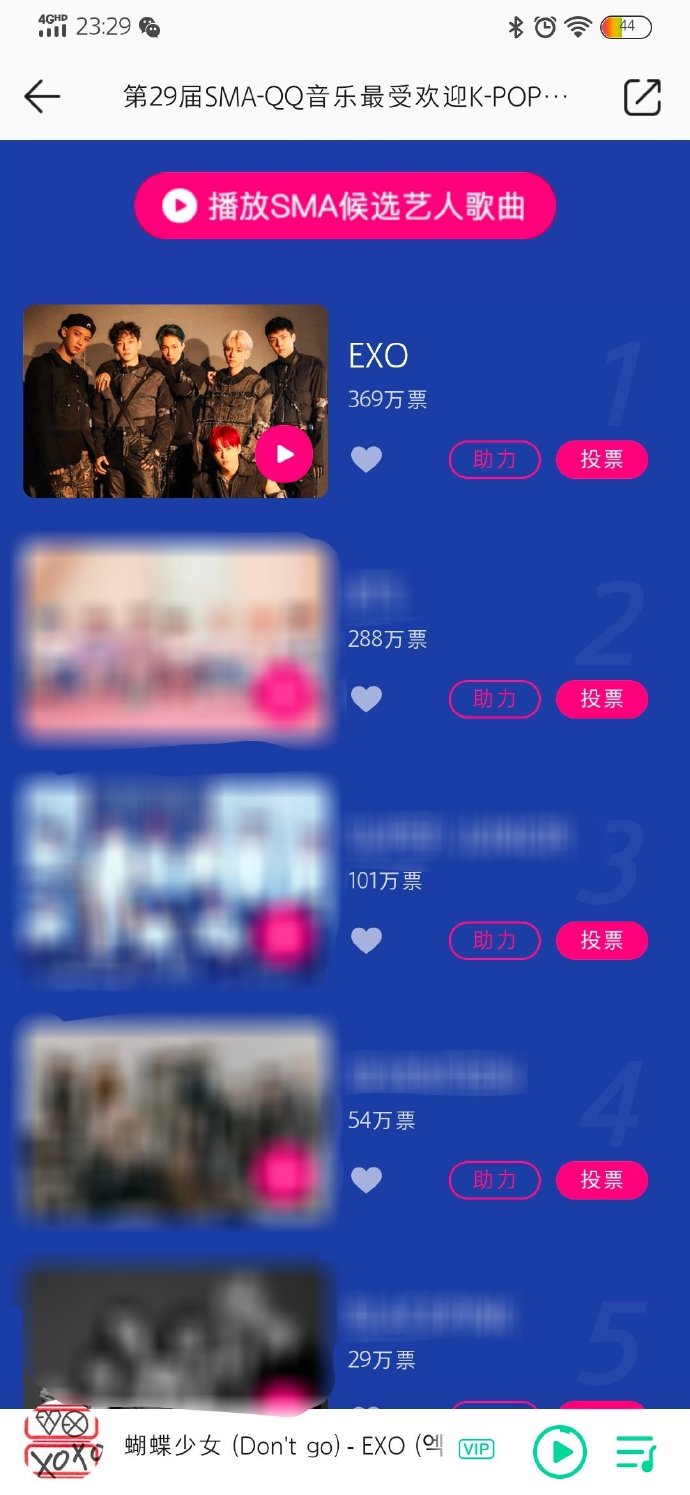Like EXO with the heart icon
Viewport: 690px width, 1495px height.
(x=366, y=459)
